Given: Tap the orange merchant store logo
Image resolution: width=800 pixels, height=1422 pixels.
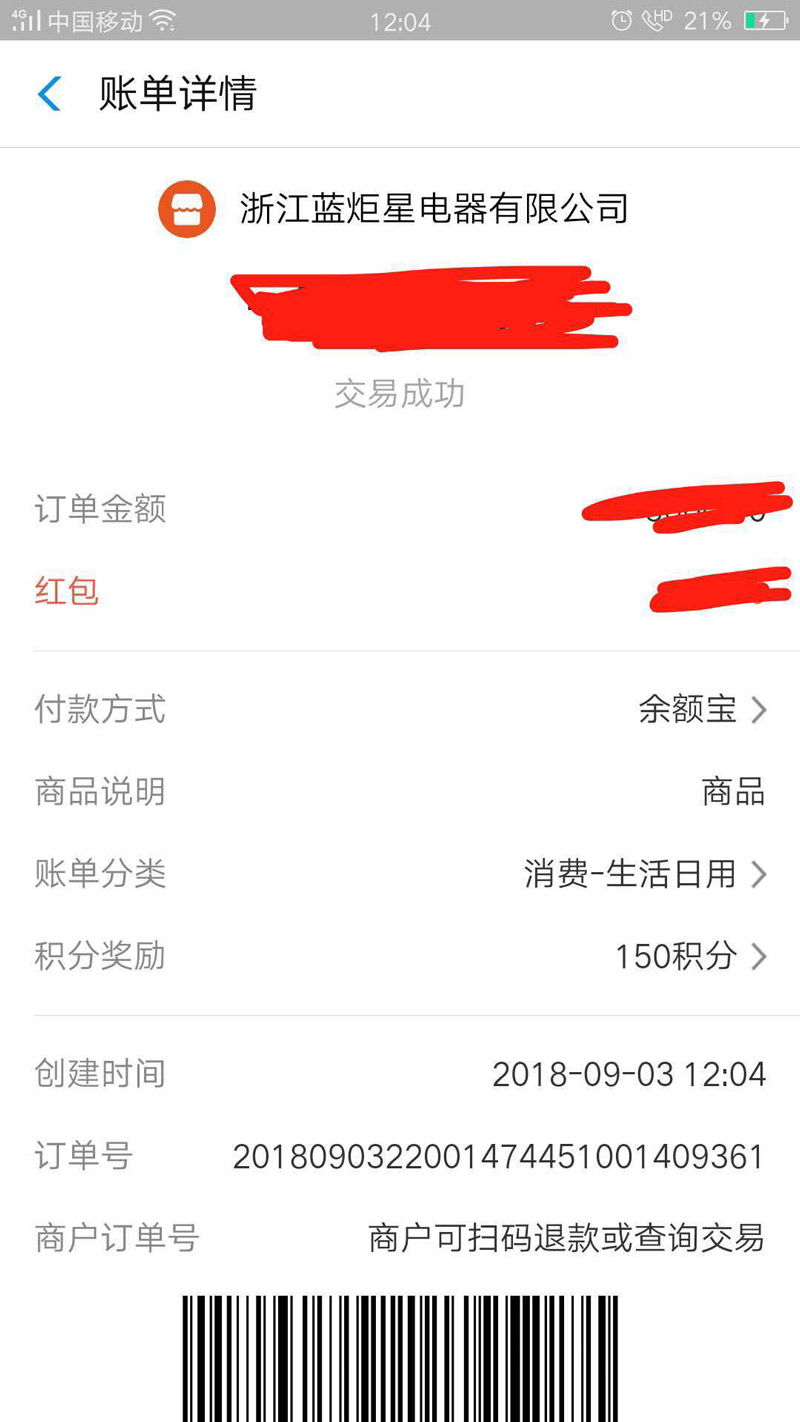Looking at the screenshot, I should coord(187,208).
